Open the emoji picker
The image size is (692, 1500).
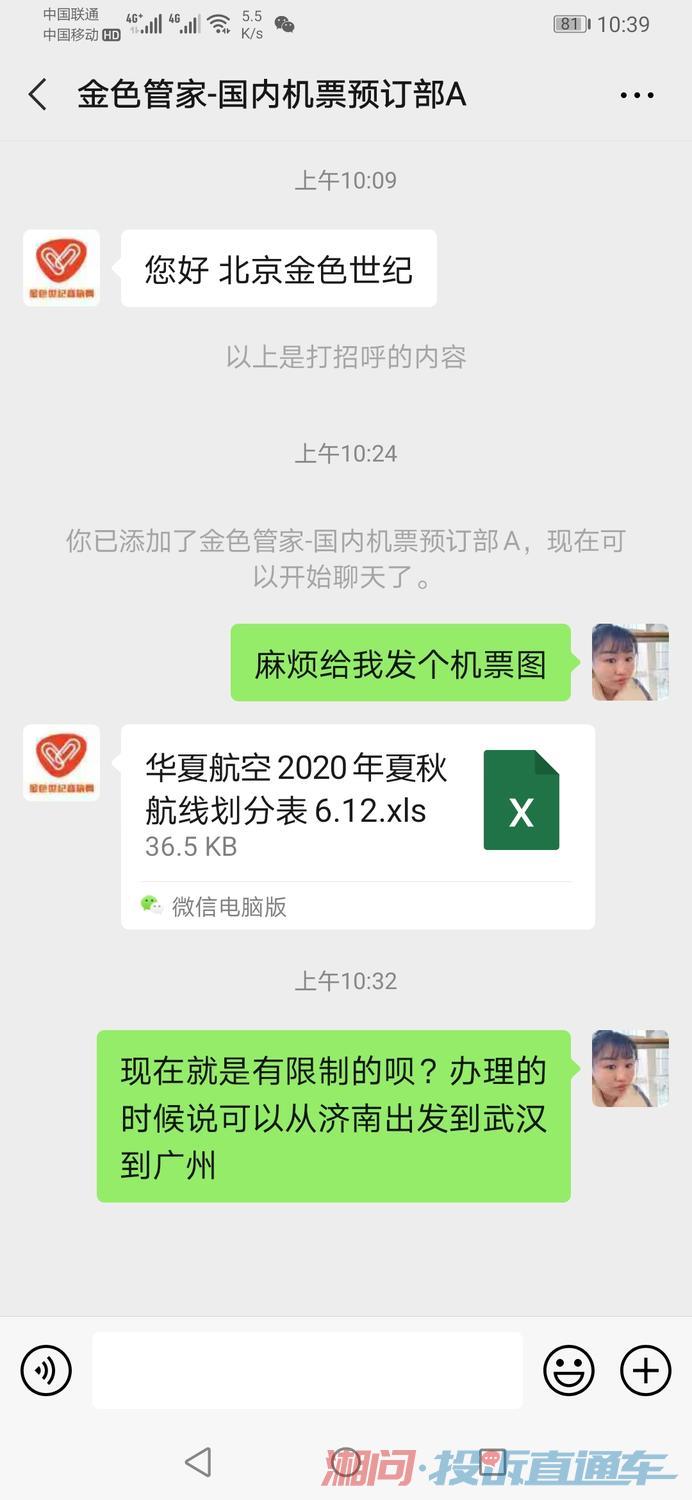pyautogui.click(x=568, y=1370)
